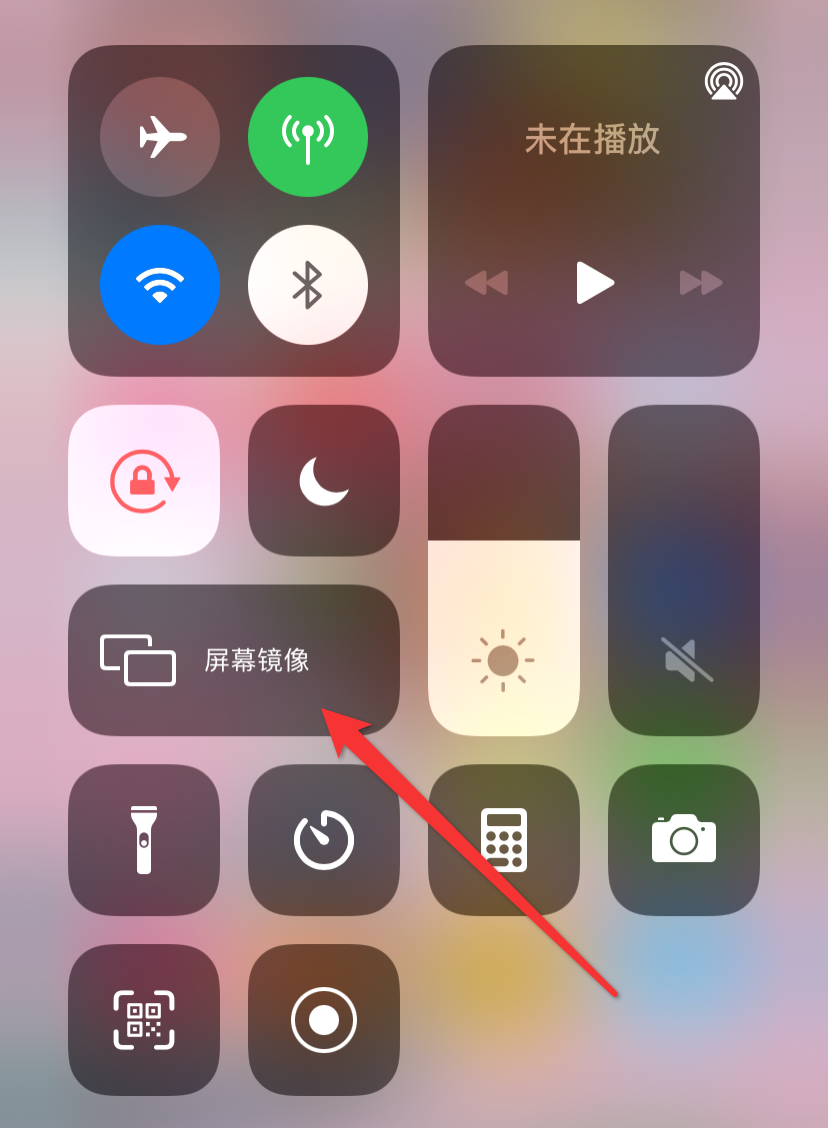Screen dimensions: 828x1128
Task: Open the QR code scanner
Action: pos(144,1020)
